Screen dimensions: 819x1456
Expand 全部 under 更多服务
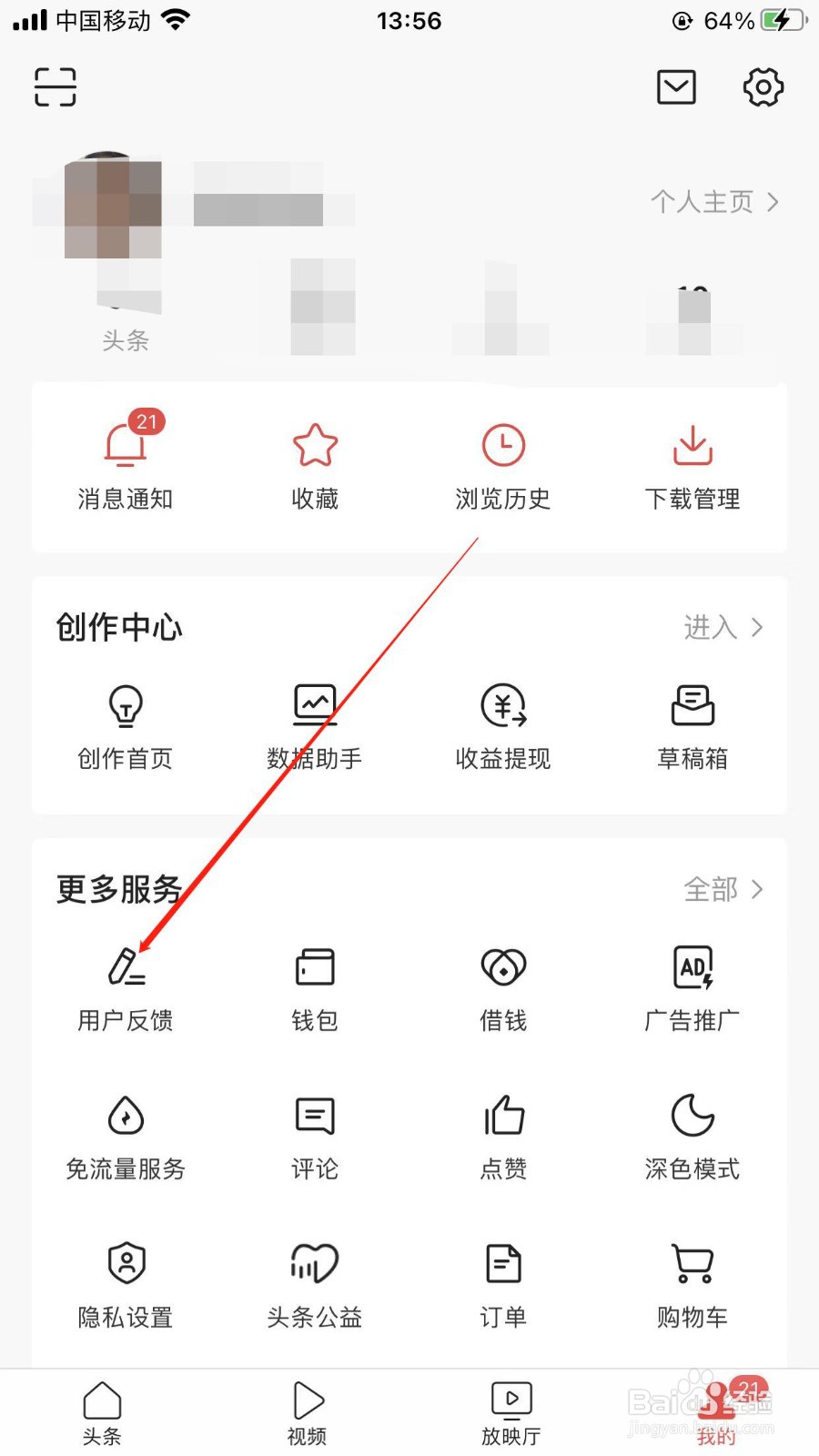[x=723, y=890]
